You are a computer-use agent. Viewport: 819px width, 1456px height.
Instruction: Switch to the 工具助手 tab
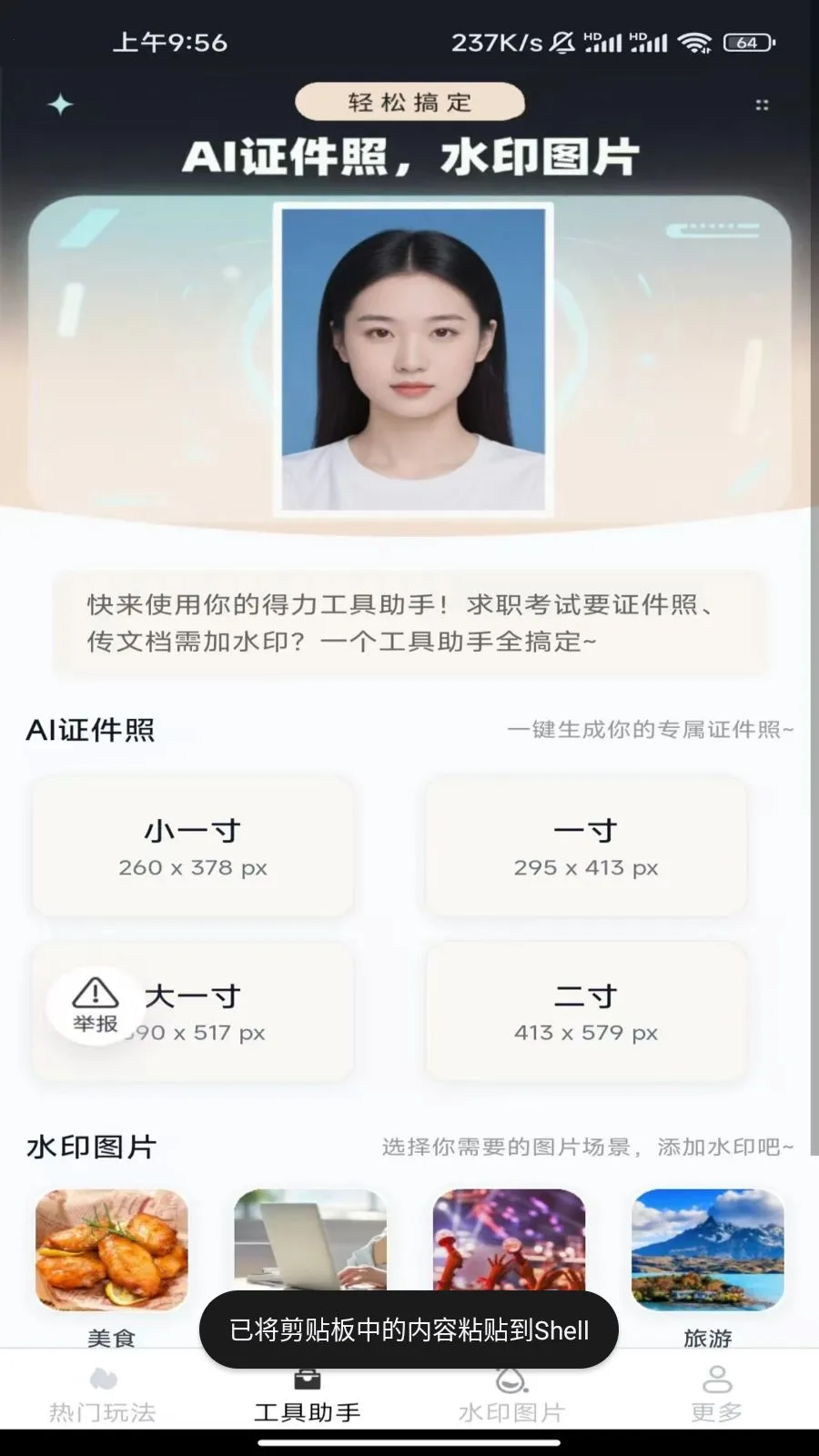click(x=308, y=1396)
